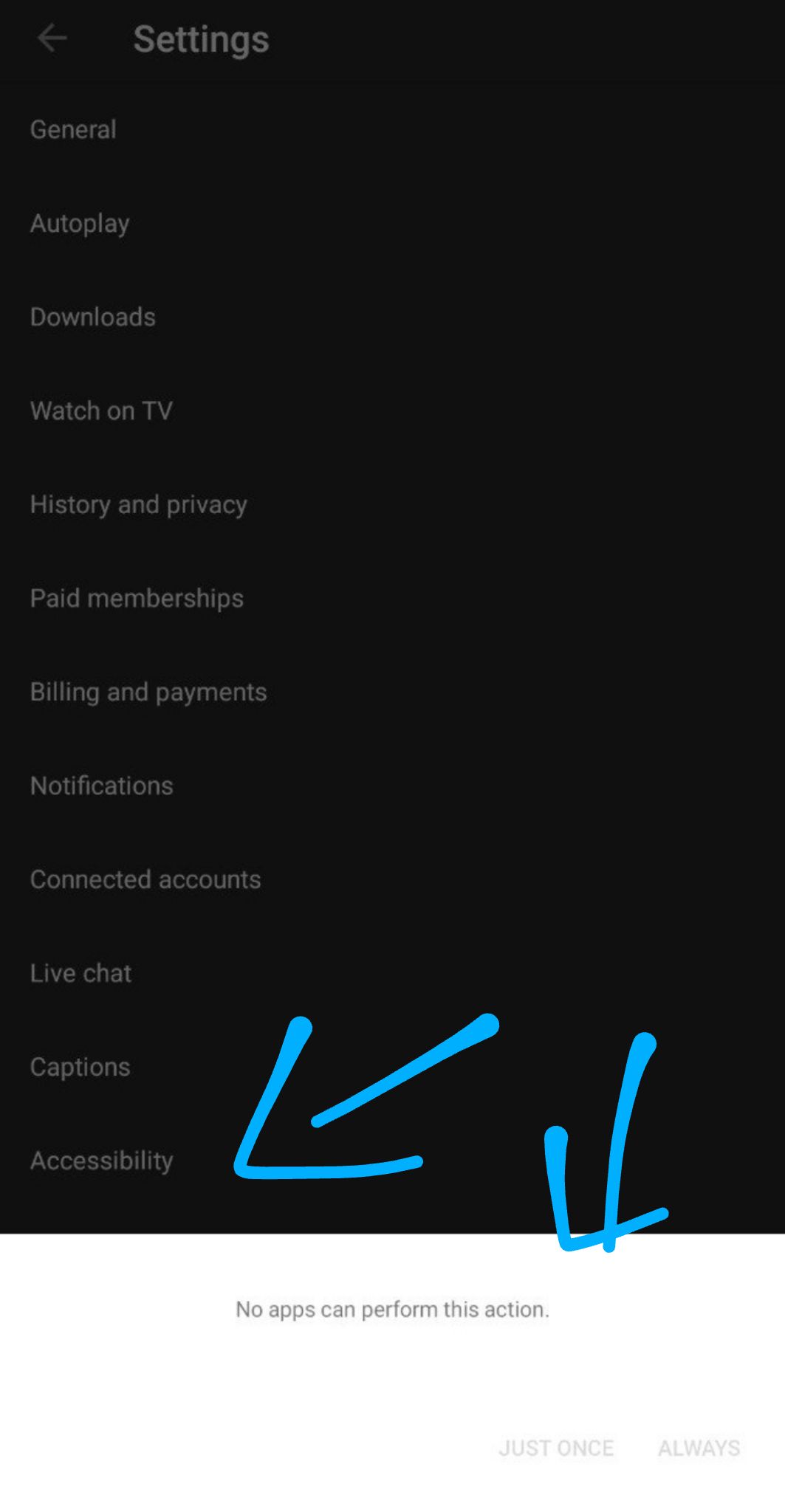
Task: Open Paid memberships
Action: pyautogui.click(x=137, y=599)
